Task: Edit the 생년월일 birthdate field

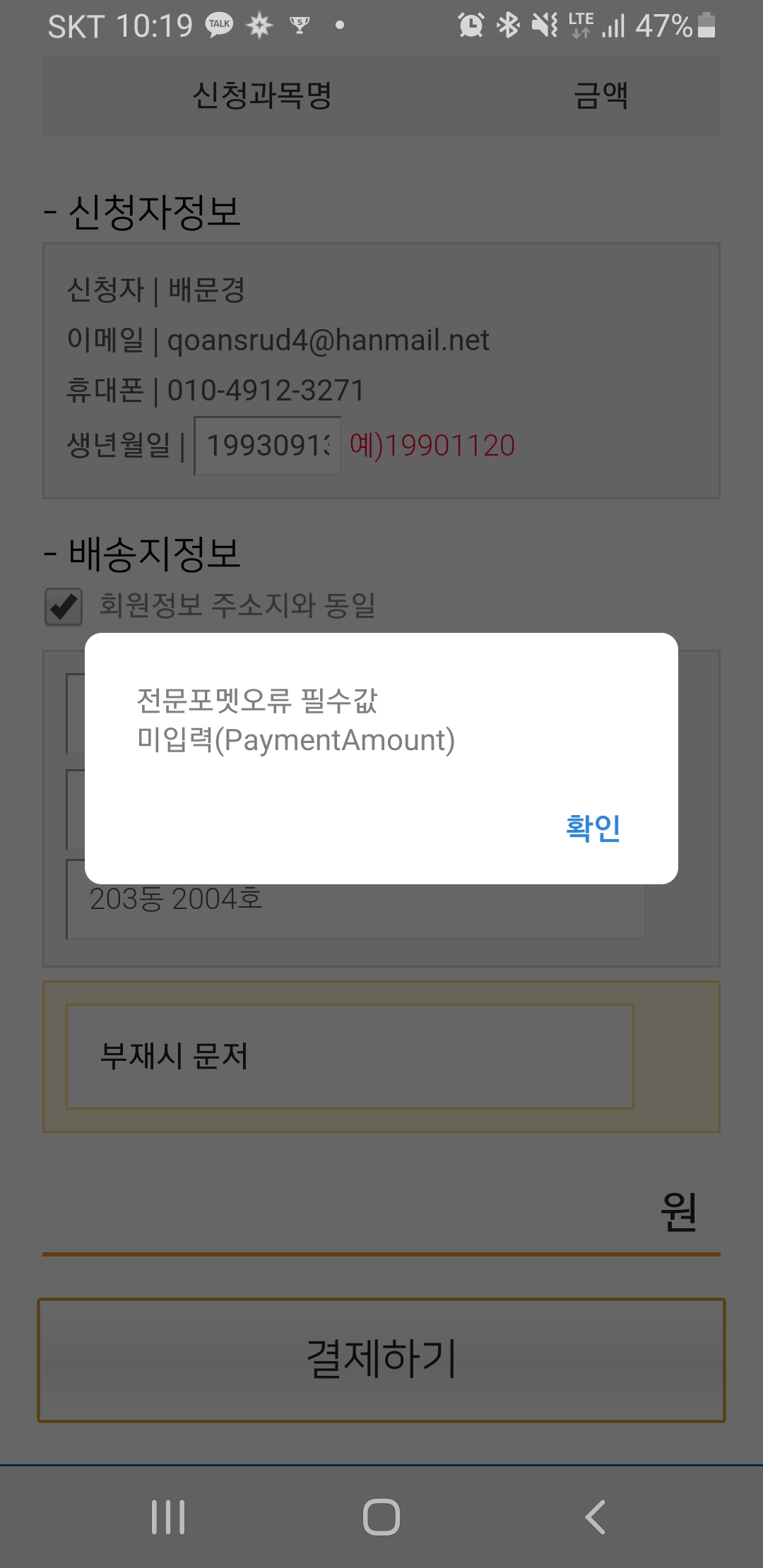Action: (268, 446)
